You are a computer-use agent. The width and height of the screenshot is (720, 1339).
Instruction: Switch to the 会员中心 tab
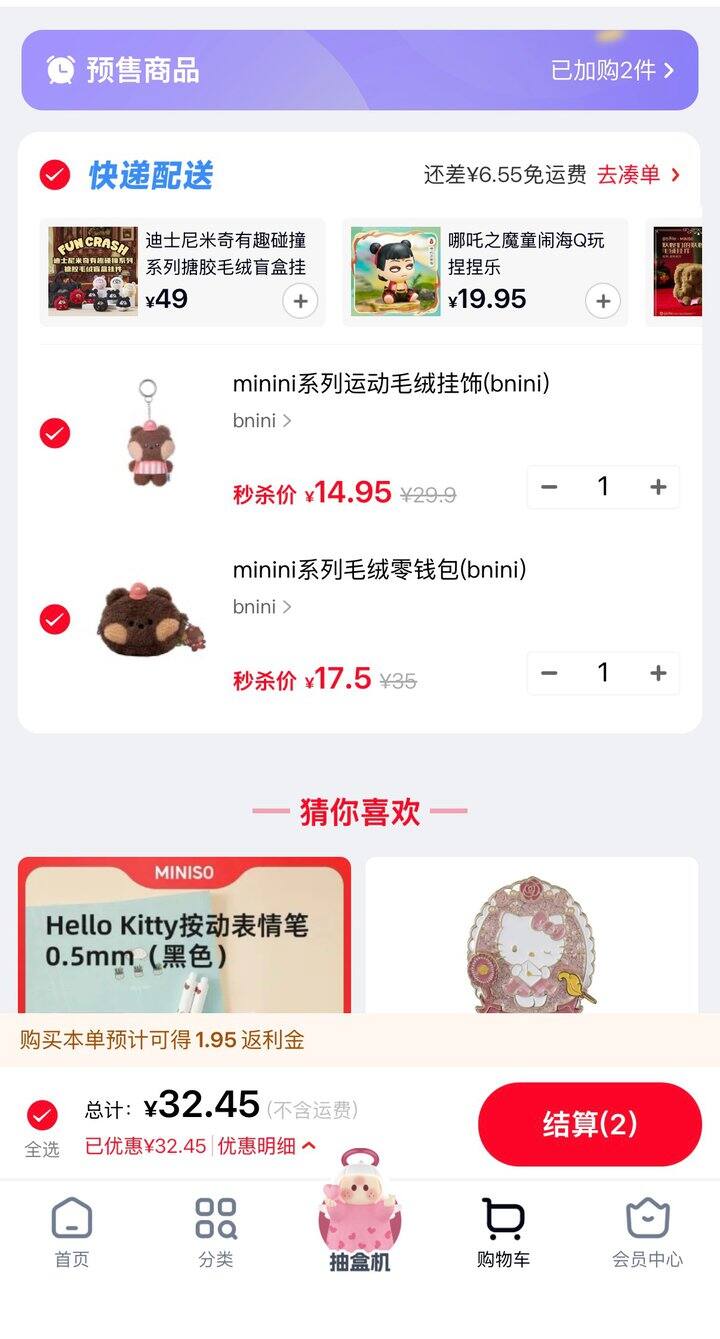tap(647, 1232)
